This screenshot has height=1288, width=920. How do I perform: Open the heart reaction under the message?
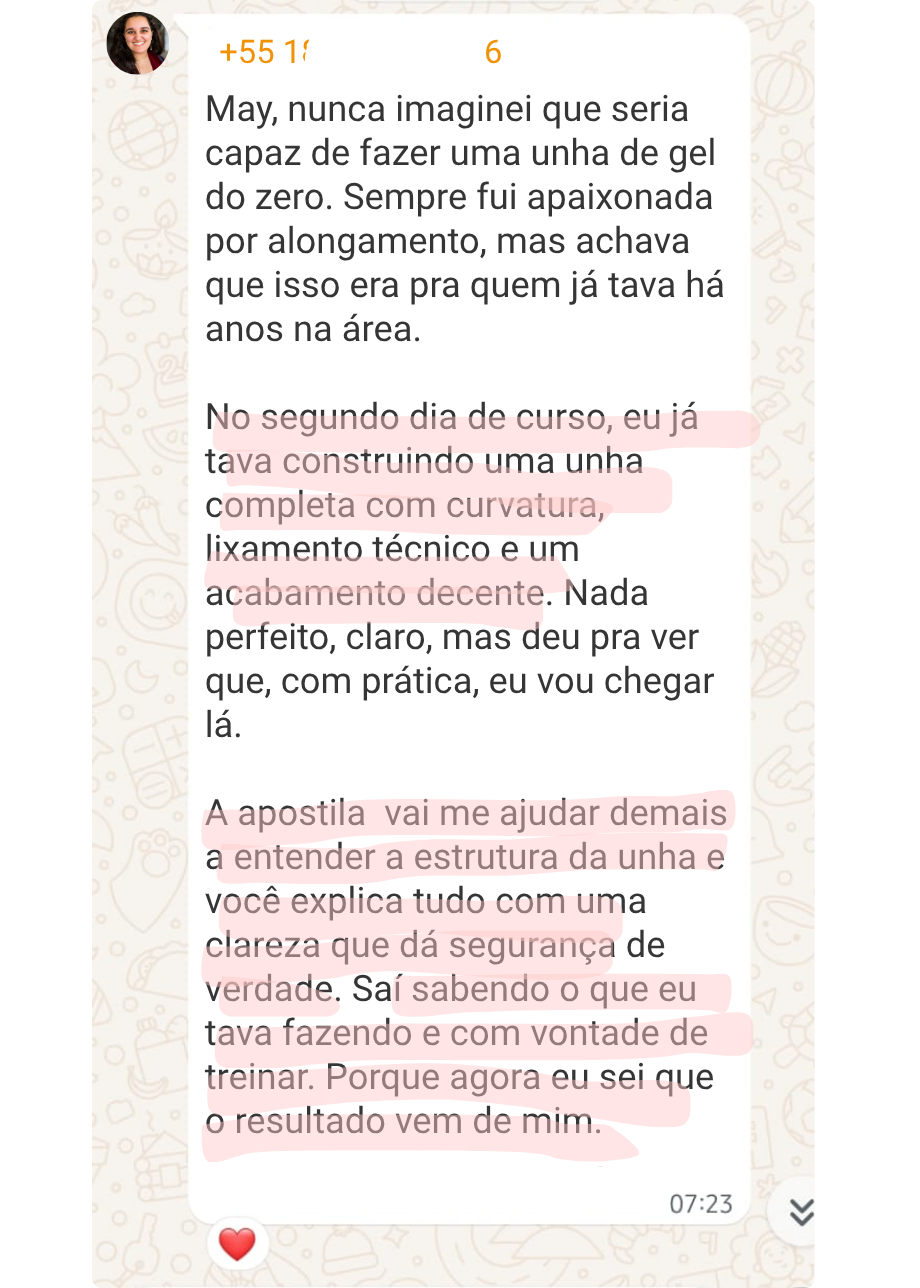(237, 1244)
